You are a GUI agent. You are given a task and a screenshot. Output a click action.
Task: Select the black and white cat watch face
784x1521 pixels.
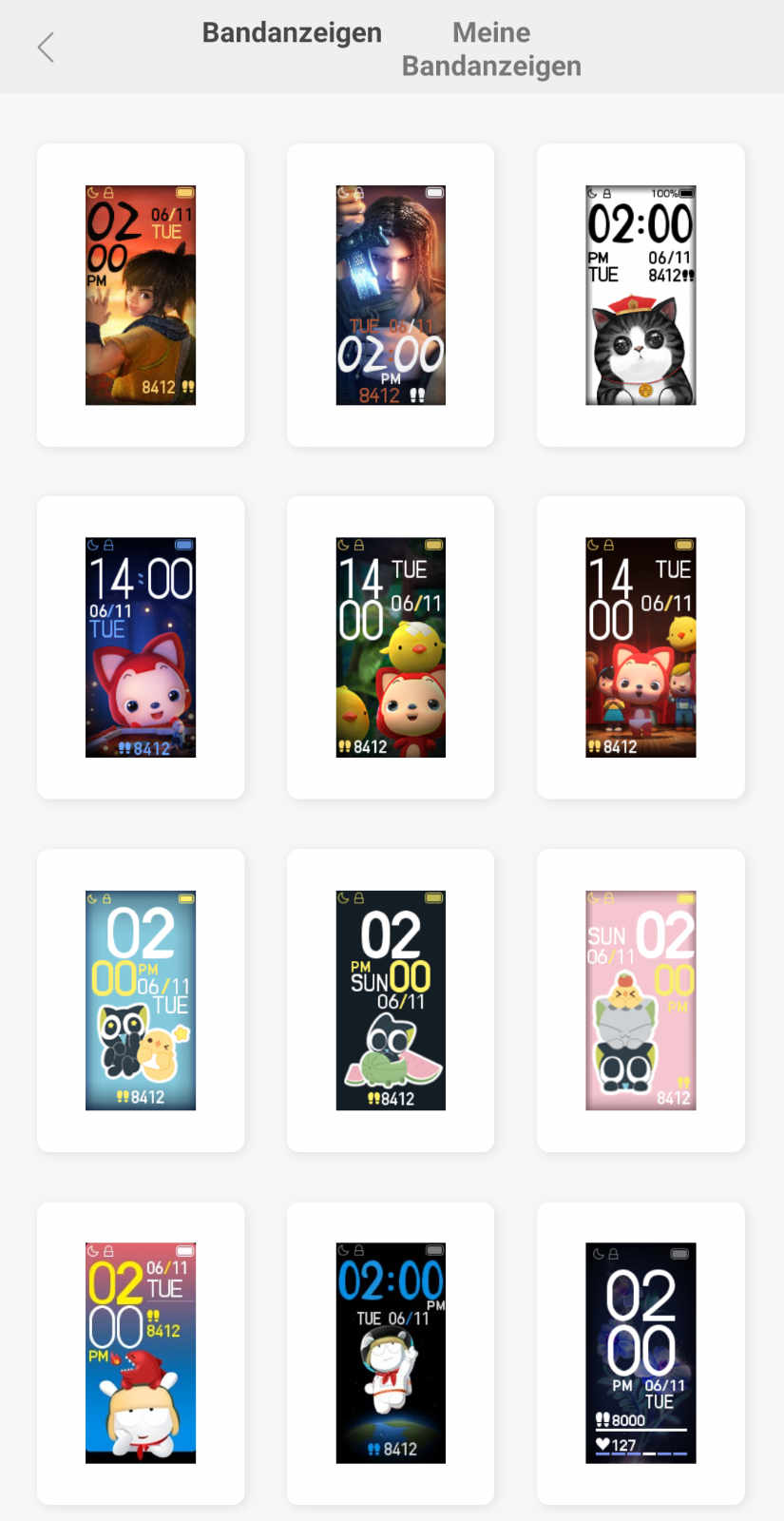pyautogui.click(x=641, y=295)
